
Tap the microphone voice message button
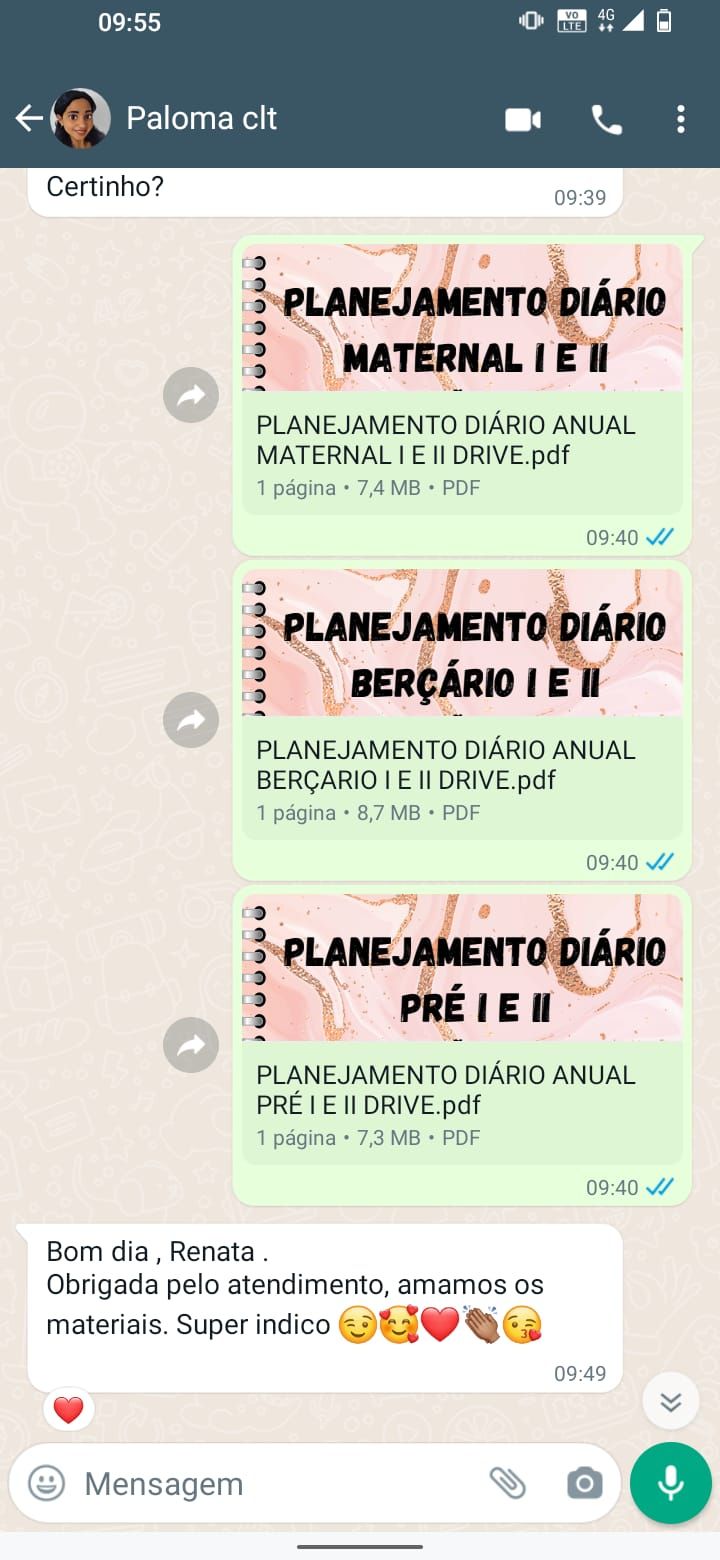tap(670, 1483)
